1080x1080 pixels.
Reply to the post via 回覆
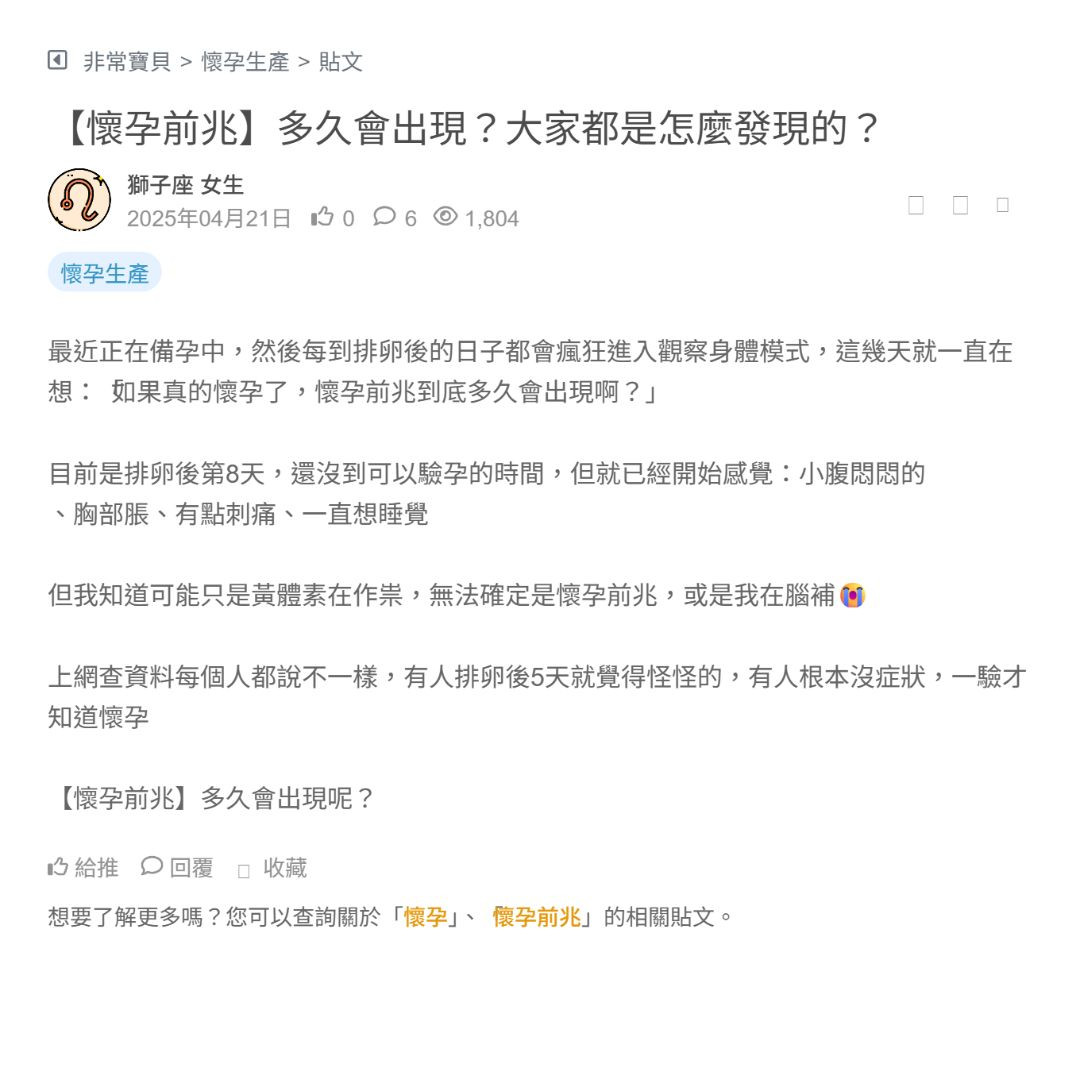pyautogui.click(x=177, y=867)
